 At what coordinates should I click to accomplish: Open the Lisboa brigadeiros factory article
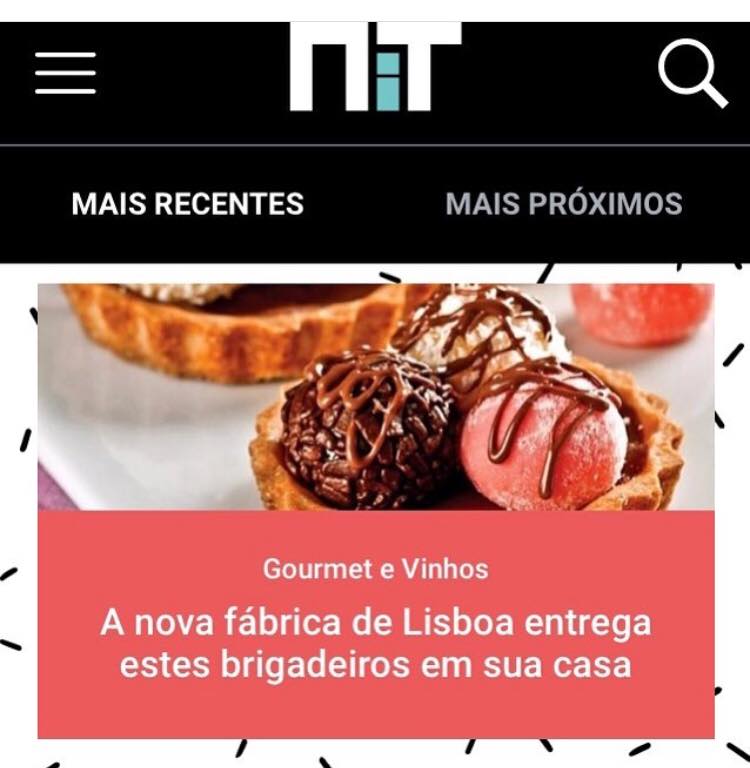(375, 640)
